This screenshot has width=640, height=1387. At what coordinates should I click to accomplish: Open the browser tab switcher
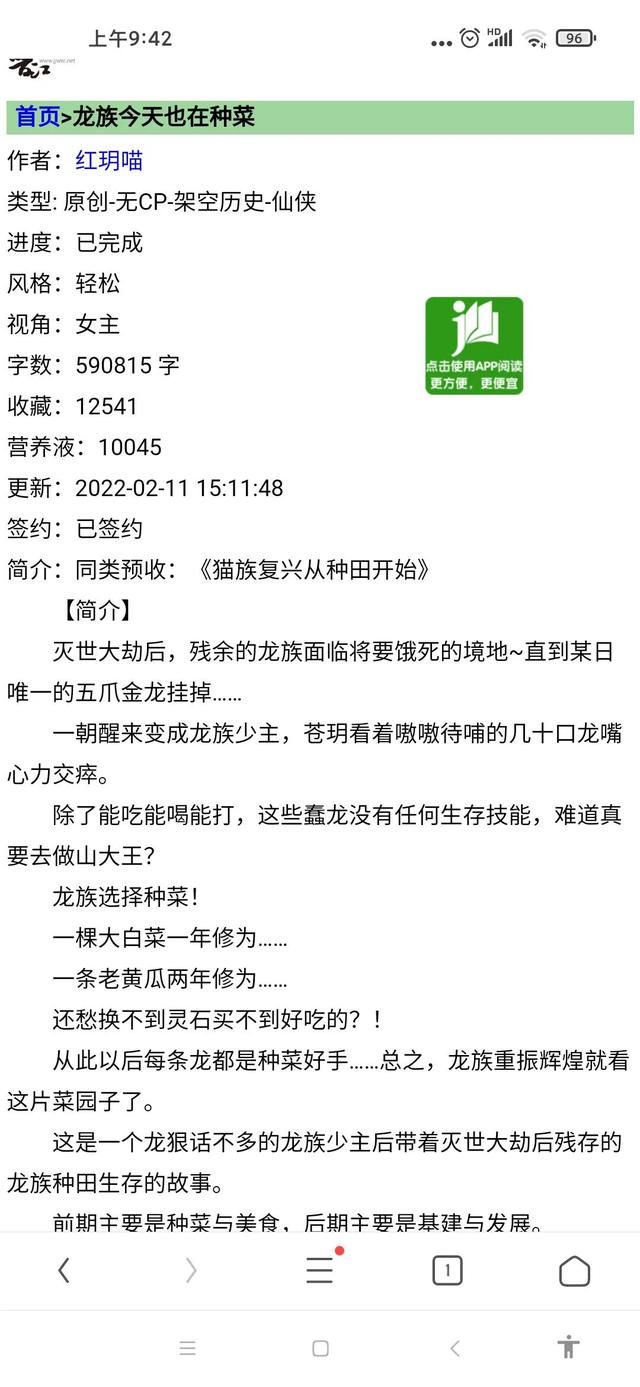click(447, 1270)
